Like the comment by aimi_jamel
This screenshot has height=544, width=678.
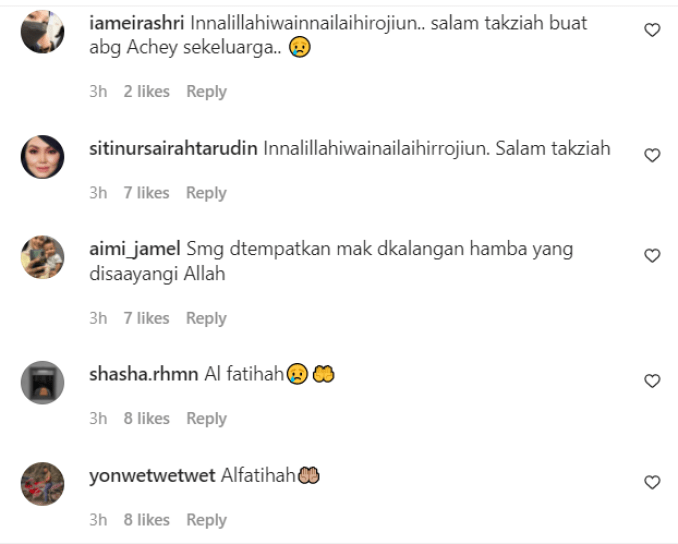652,256
